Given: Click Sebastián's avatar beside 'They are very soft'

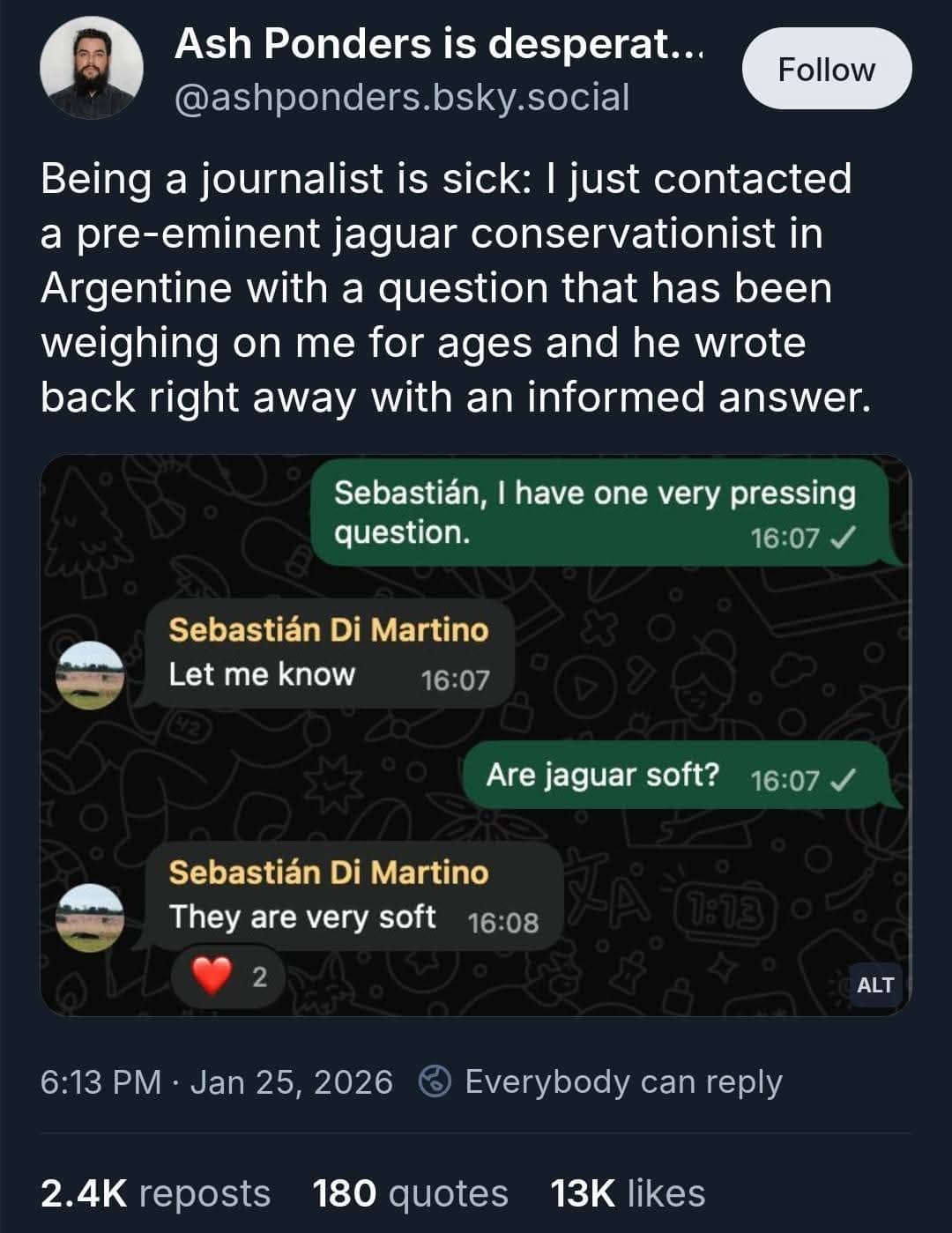Looking at the screenshot, I should (88, 917).
